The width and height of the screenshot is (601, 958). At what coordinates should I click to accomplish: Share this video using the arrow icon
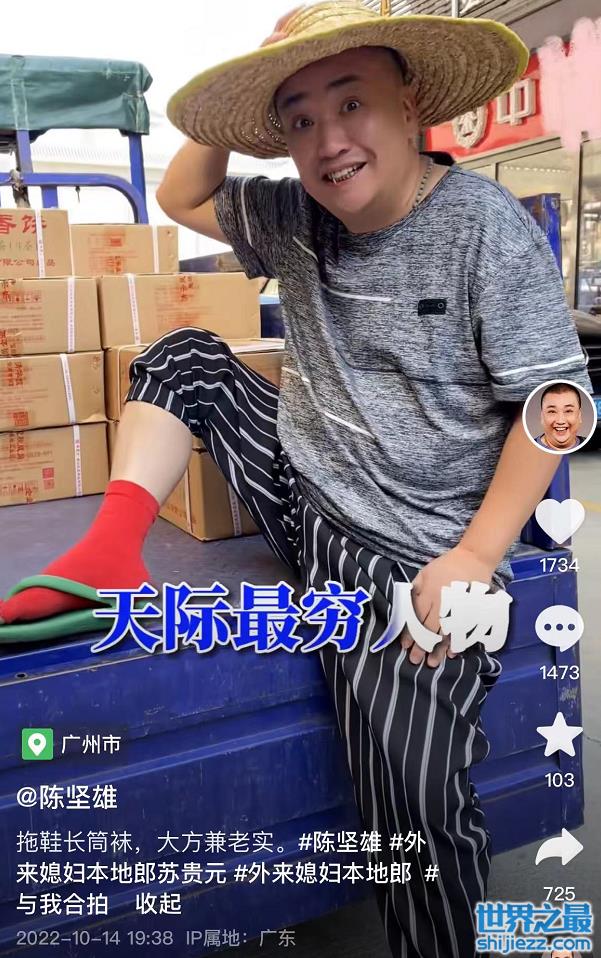click(559, 847)
